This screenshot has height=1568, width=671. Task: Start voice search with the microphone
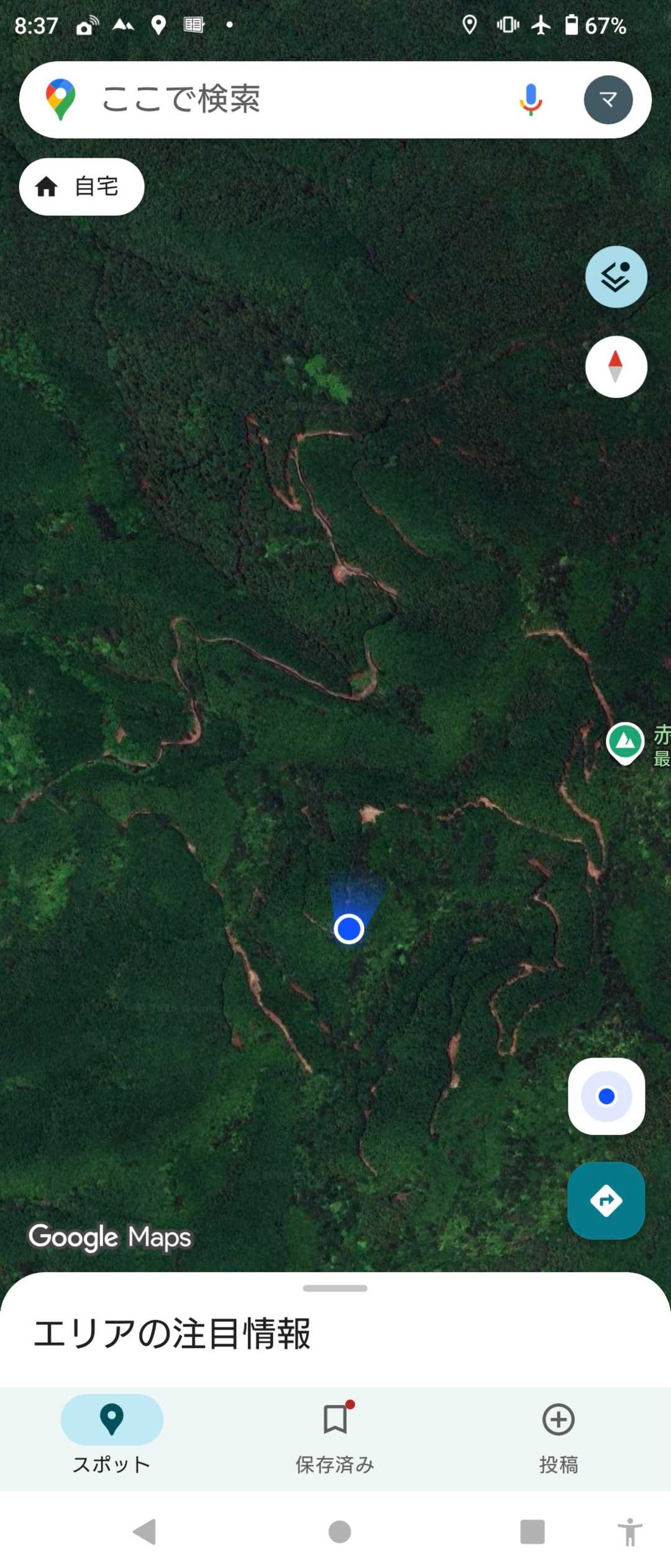coord(531,99)
